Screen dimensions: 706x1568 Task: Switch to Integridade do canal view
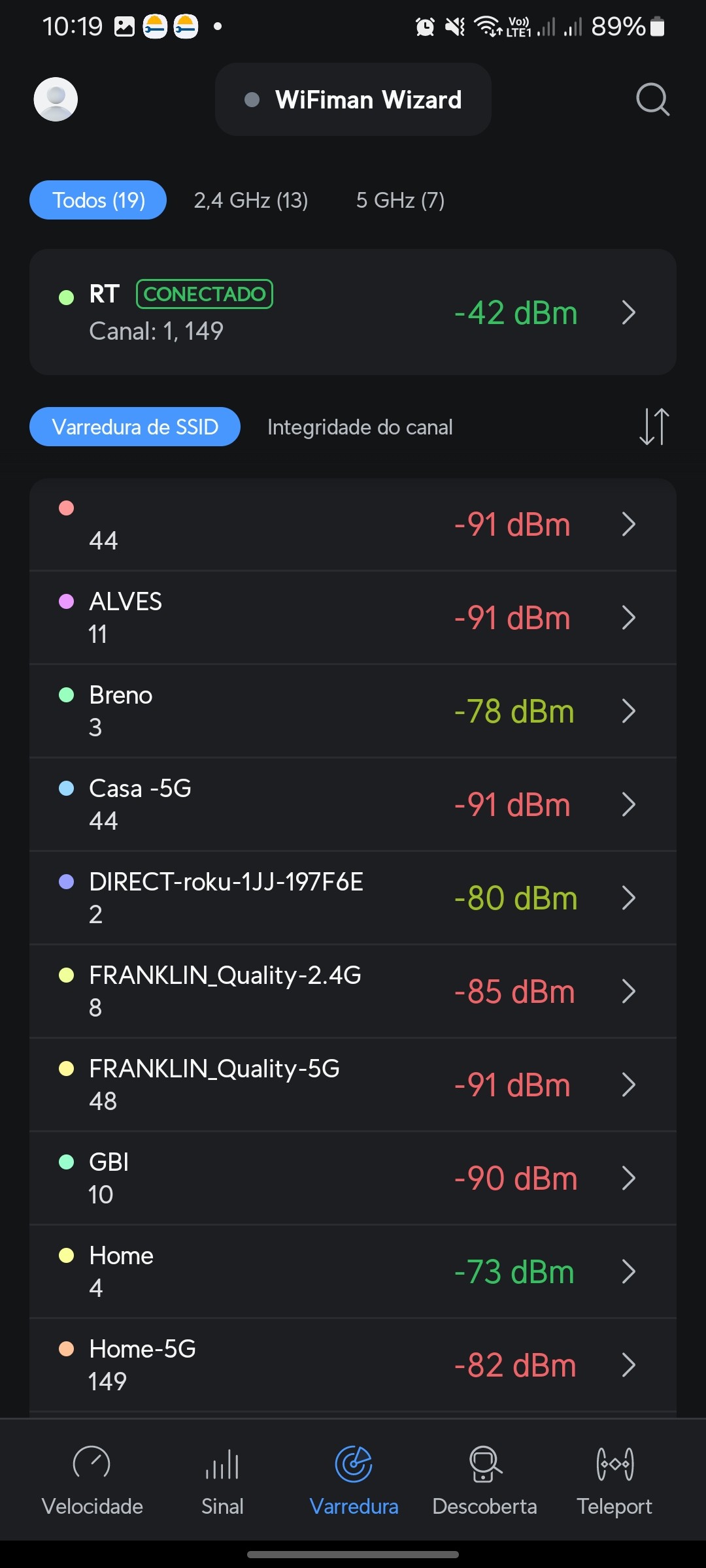tap(360, 427)
